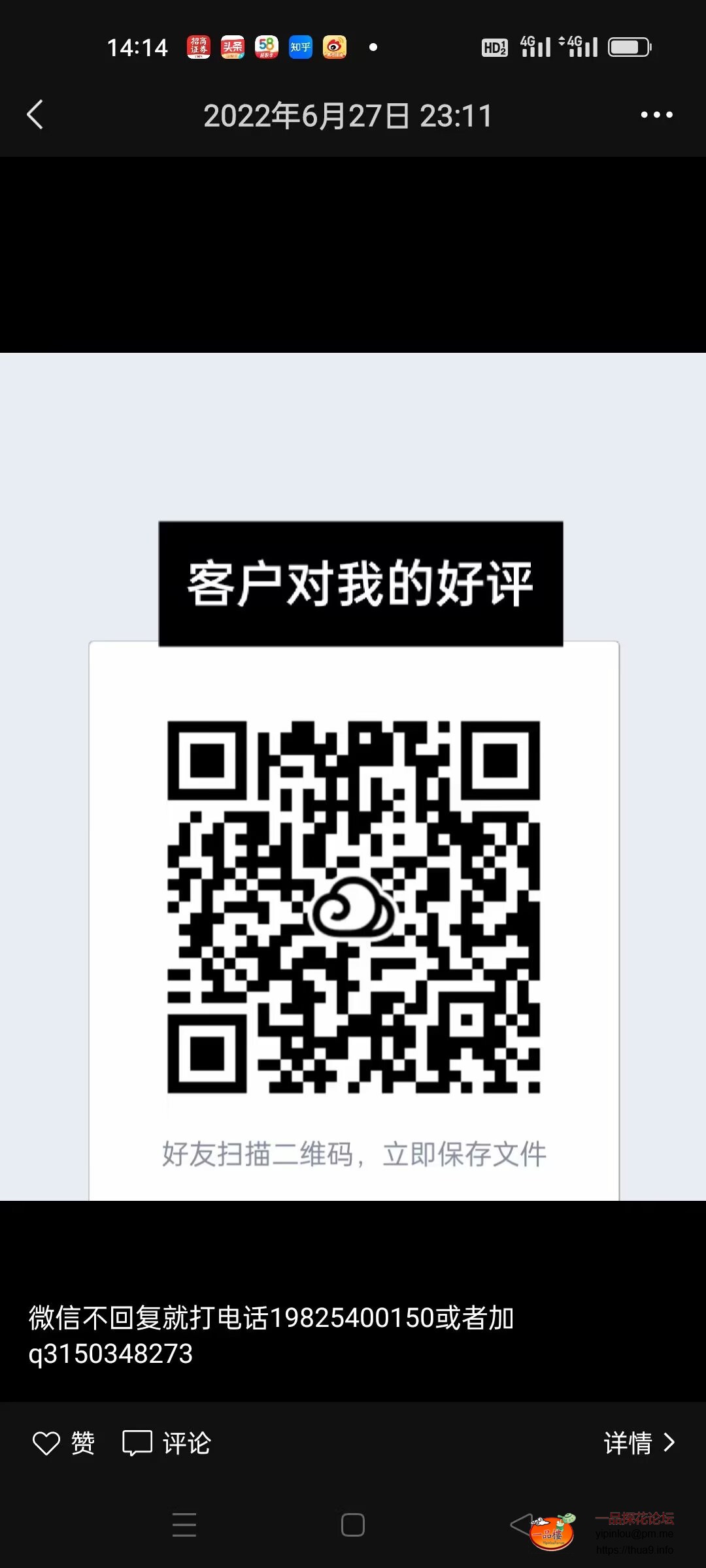Tap the system home button
The image size is (706, 1568).
(x=353, y=1525)
